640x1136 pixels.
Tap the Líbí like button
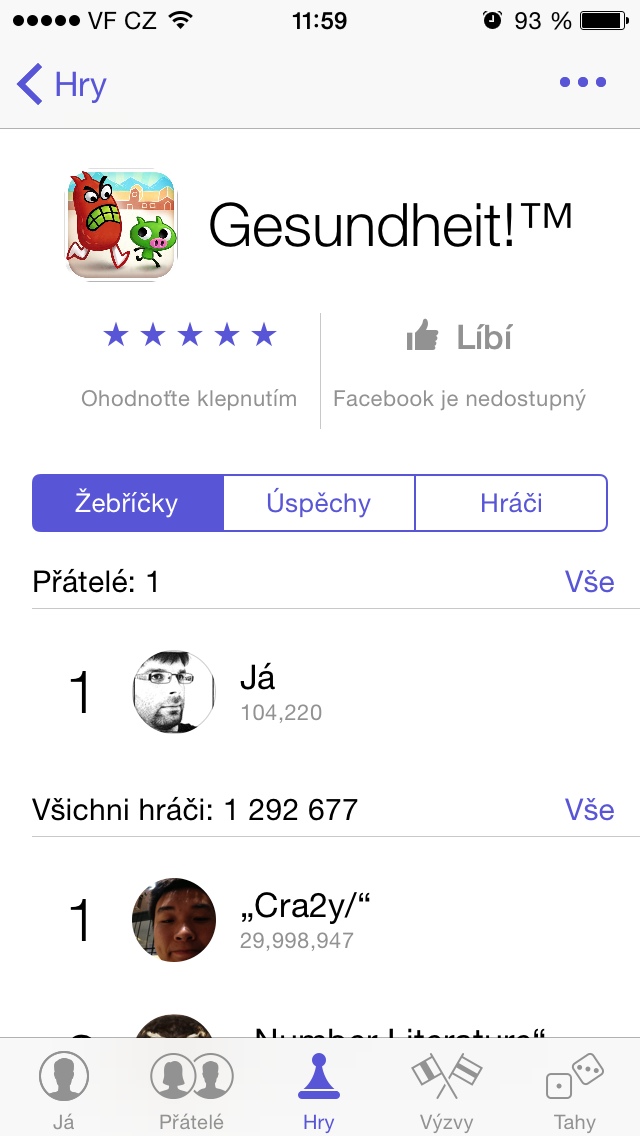[459, 338]
